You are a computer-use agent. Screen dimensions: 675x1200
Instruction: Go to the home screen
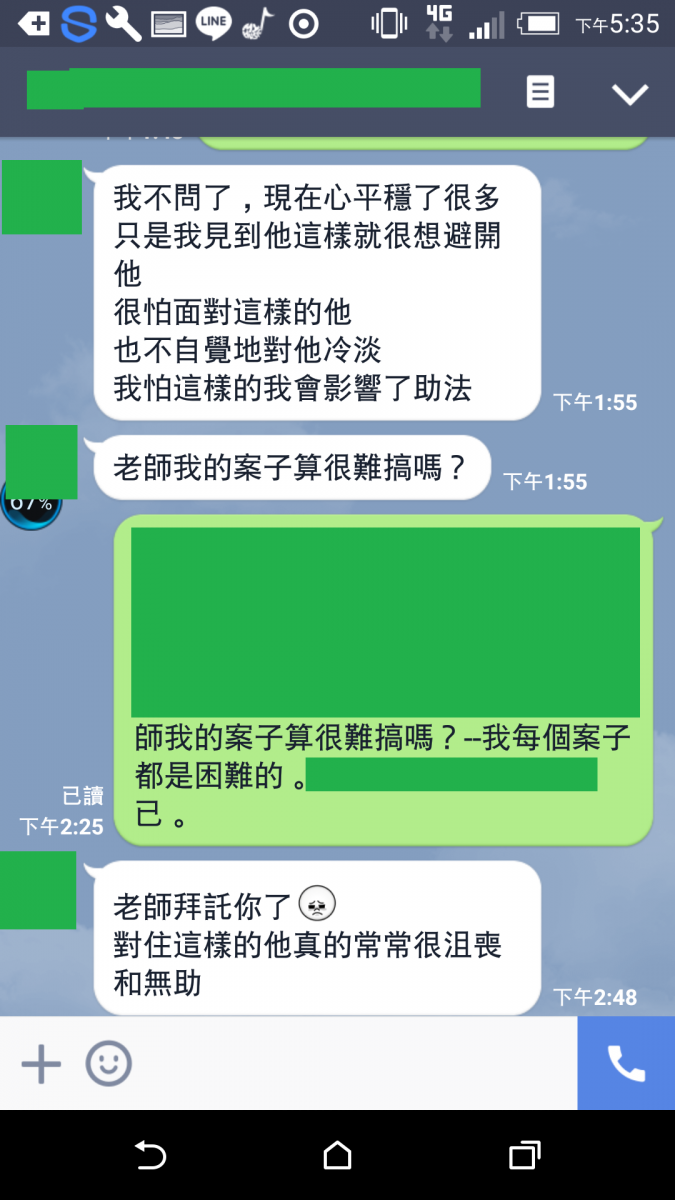(337, 1156)
